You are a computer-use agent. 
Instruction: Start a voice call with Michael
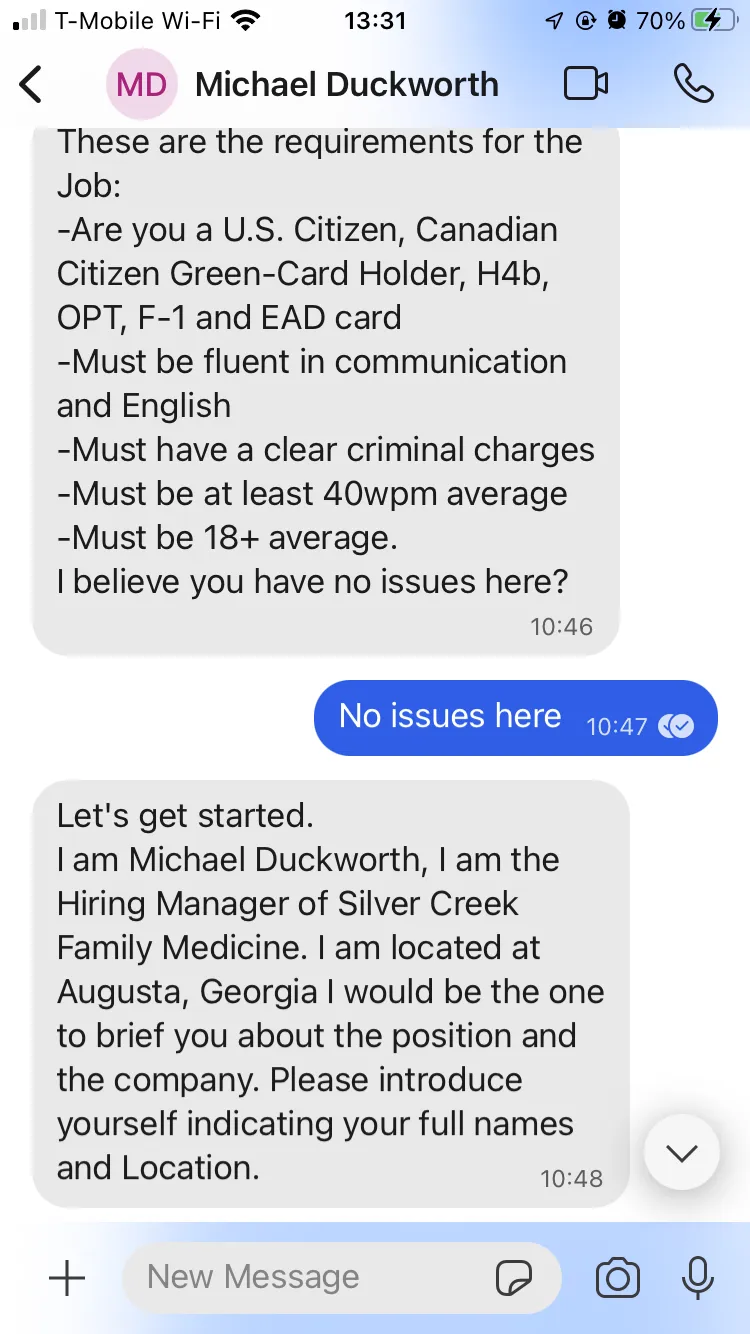point(693,84)
